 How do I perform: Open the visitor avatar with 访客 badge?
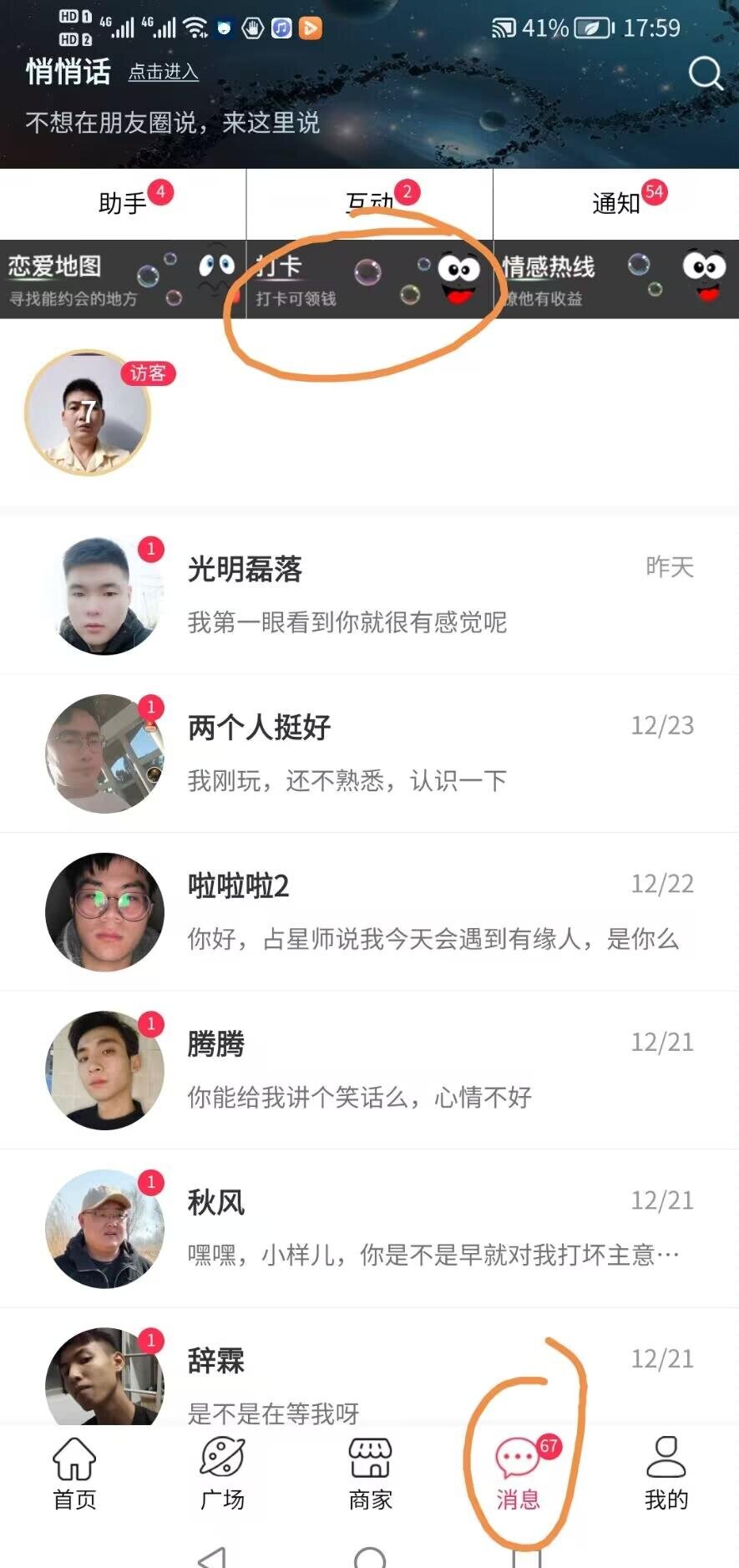88,415
